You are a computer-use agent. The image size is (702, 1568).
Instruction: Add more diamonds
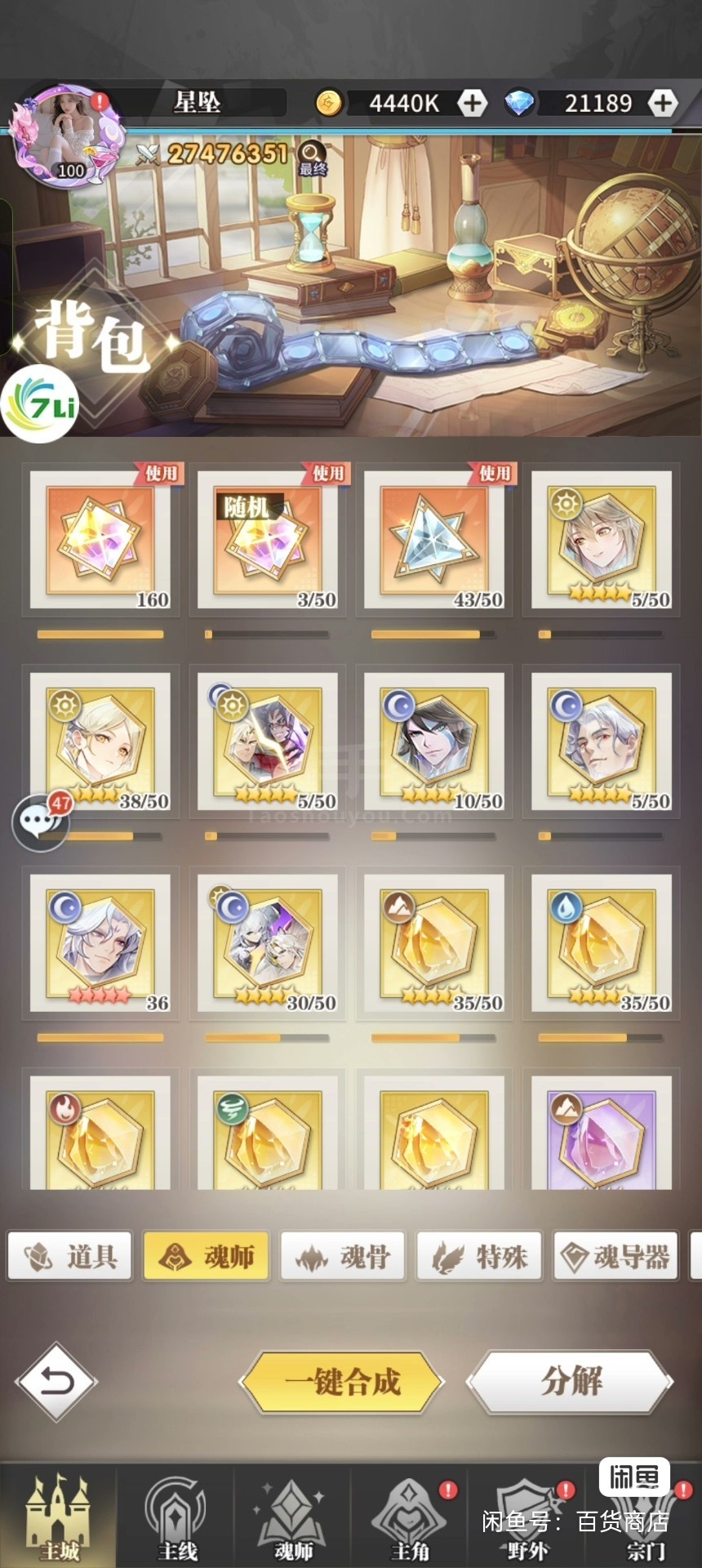click(663, 103)
